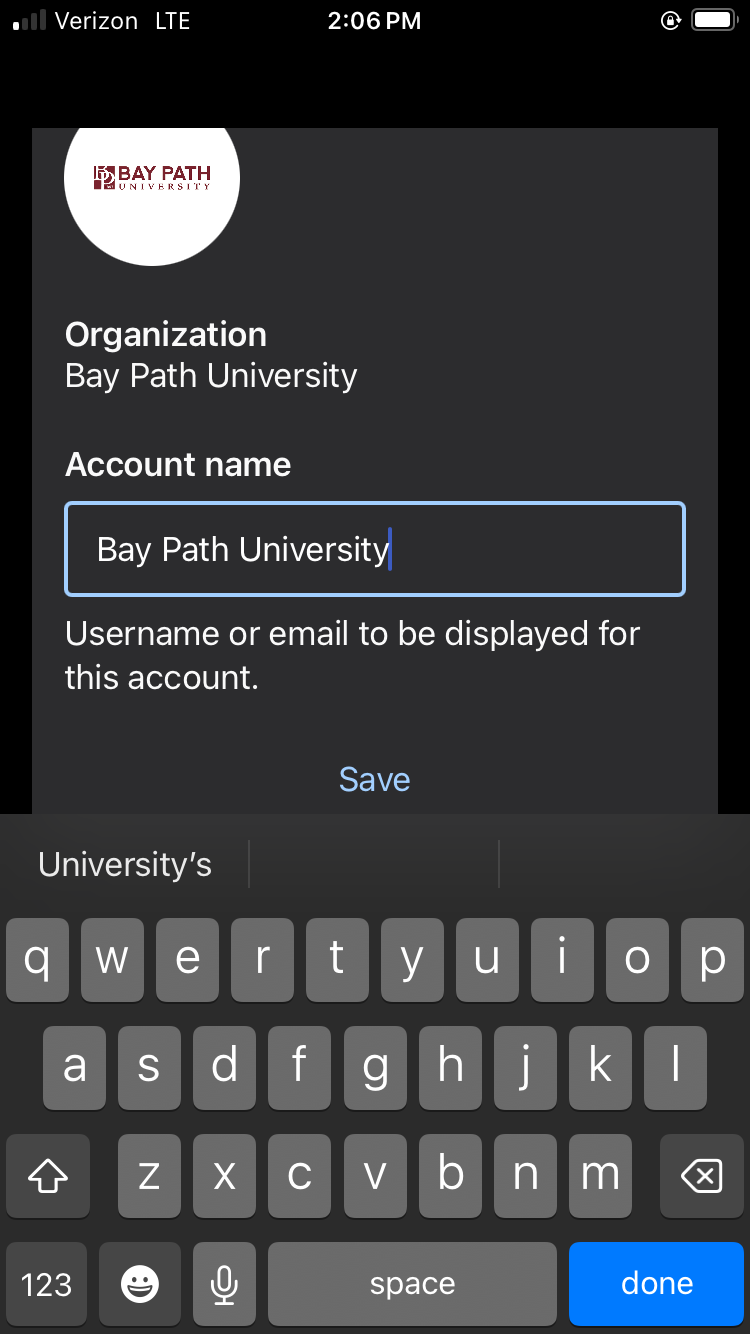Viewport: 750px width, 1334px height.
Task: Tap the shift key
Action: (x=47, y=1176)
